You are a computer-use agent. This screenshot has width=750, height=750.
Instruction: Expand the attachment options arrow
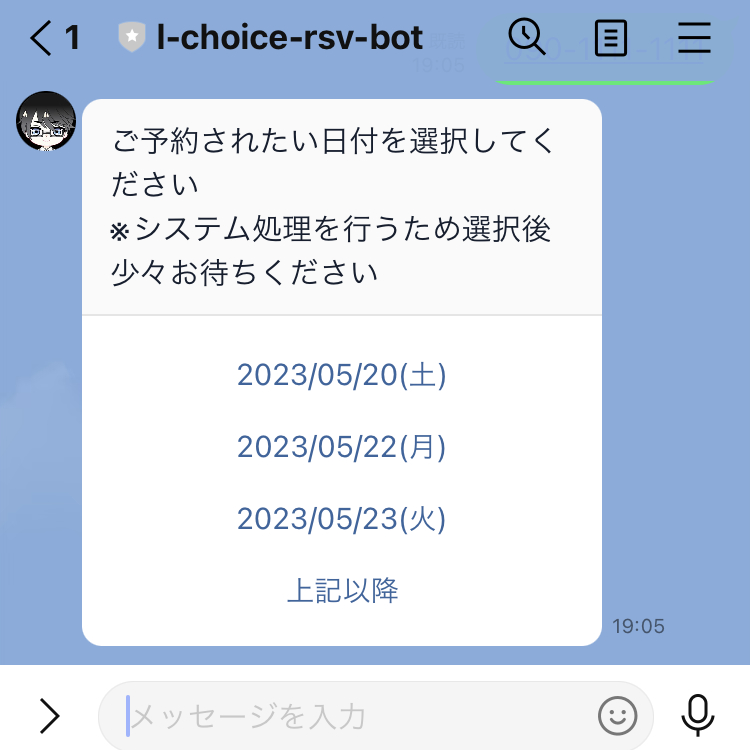coord(49,715)
